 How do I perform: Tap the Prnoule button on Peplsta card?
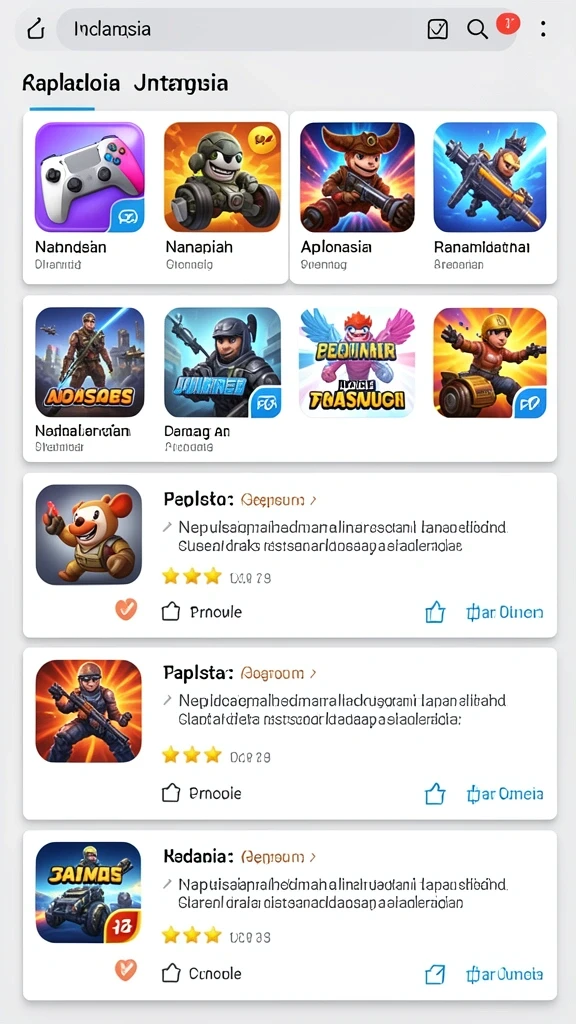pos(202,612)
